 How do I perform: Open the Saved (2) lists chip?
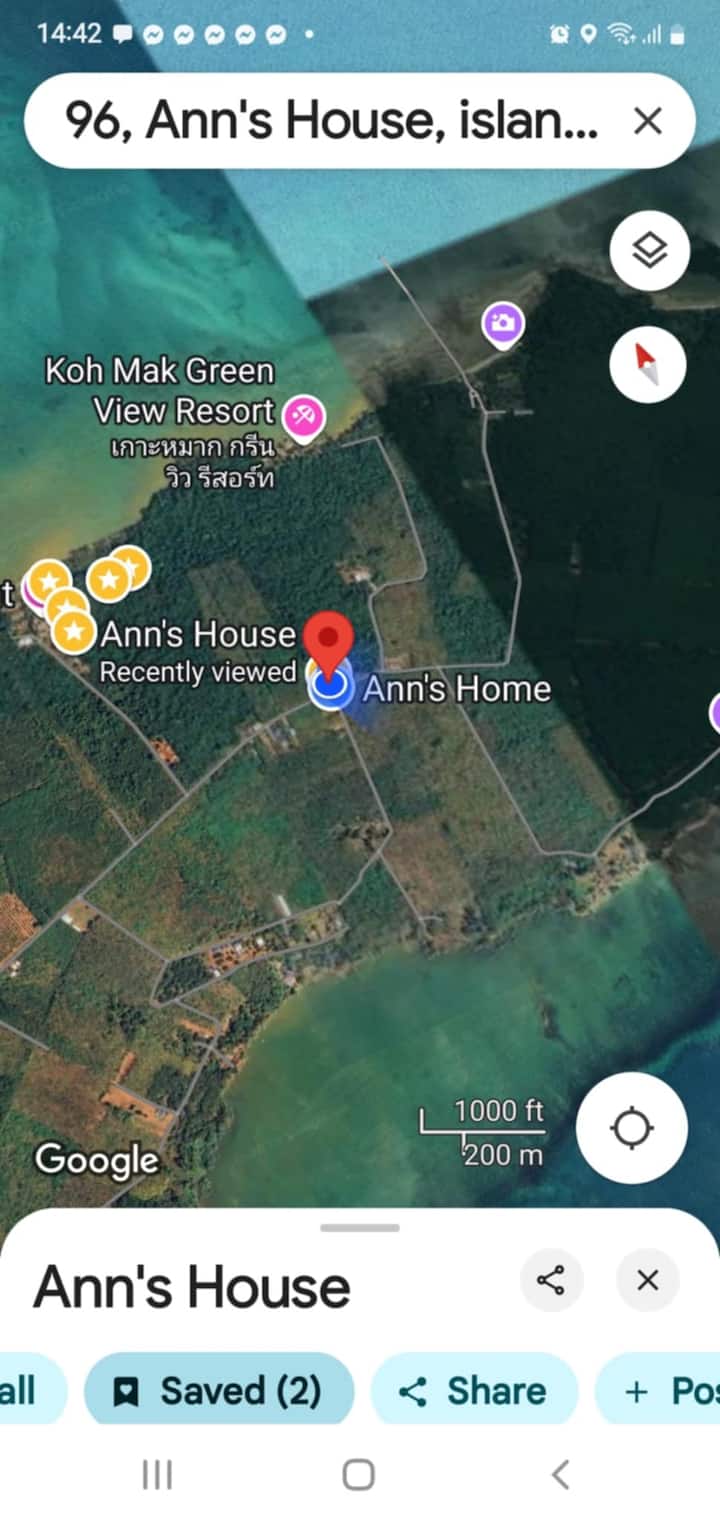point(219,1390)
